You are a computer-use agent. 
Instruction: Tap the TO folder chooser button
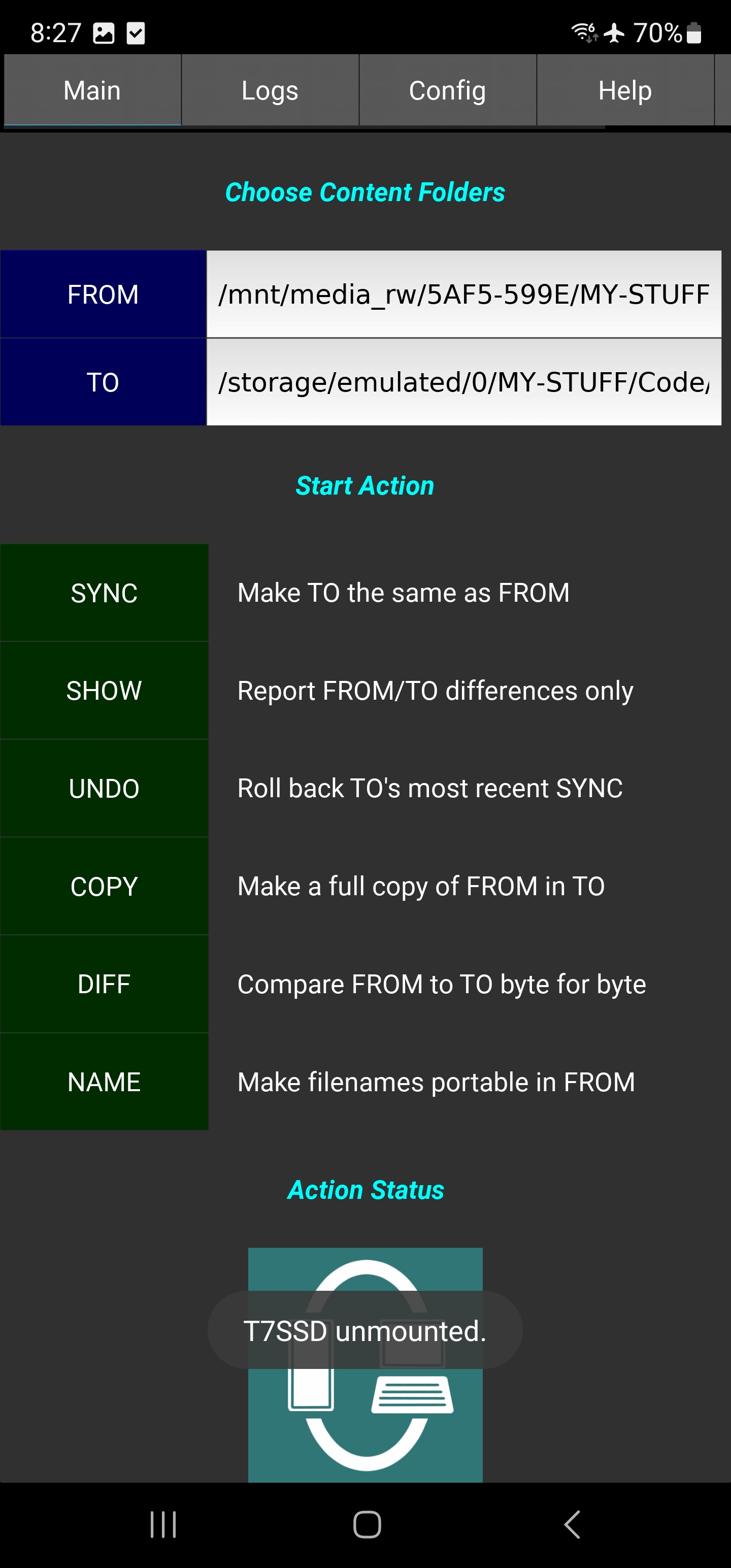[x=103, y=382]
